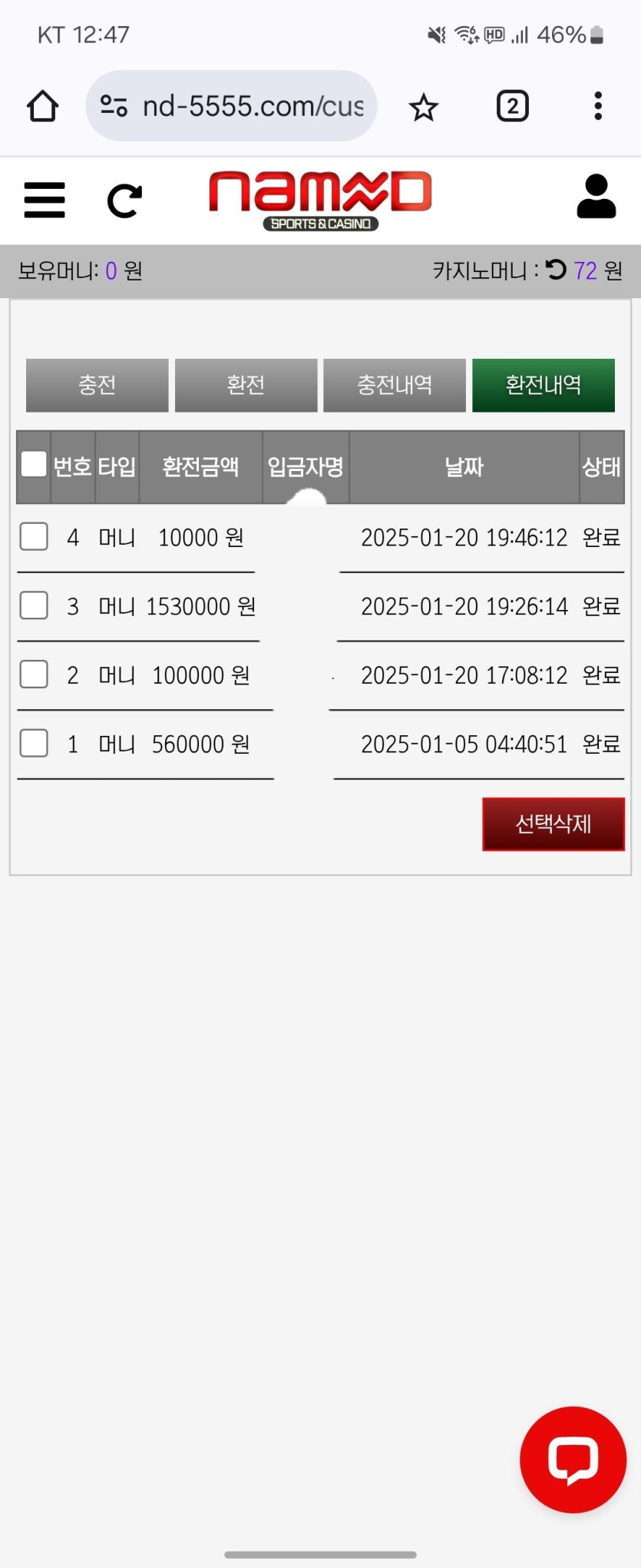Tap the 선택삭제 button
The height and width of the screenshot is (1568, 641).
pyautogui.click(x=553, y=824)
